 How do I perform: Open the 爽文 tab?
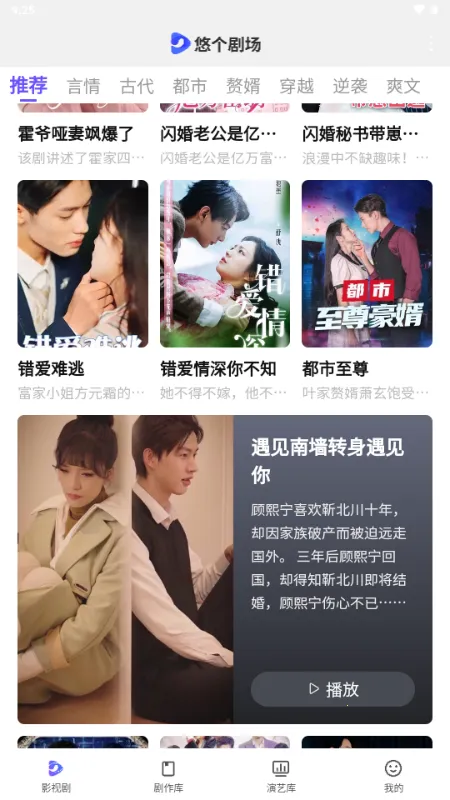click(403, 86)
